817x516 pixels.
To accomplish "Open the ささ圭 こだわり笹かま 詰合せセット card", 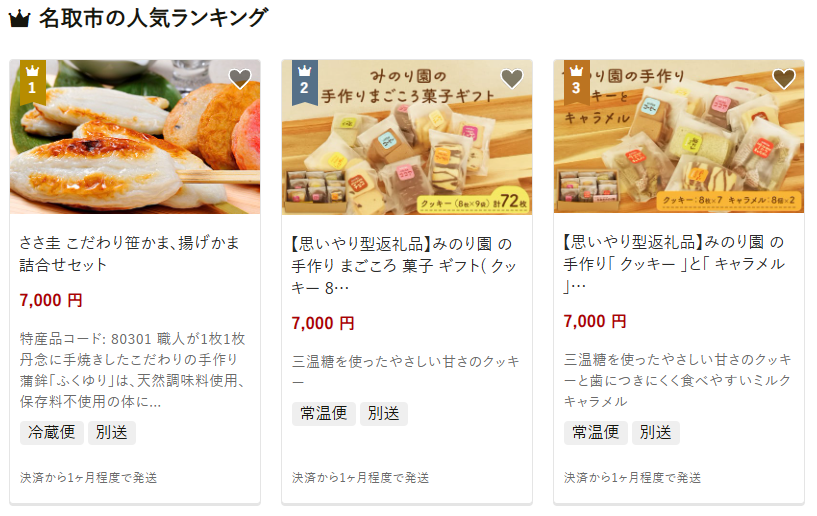I will [134, 254].
